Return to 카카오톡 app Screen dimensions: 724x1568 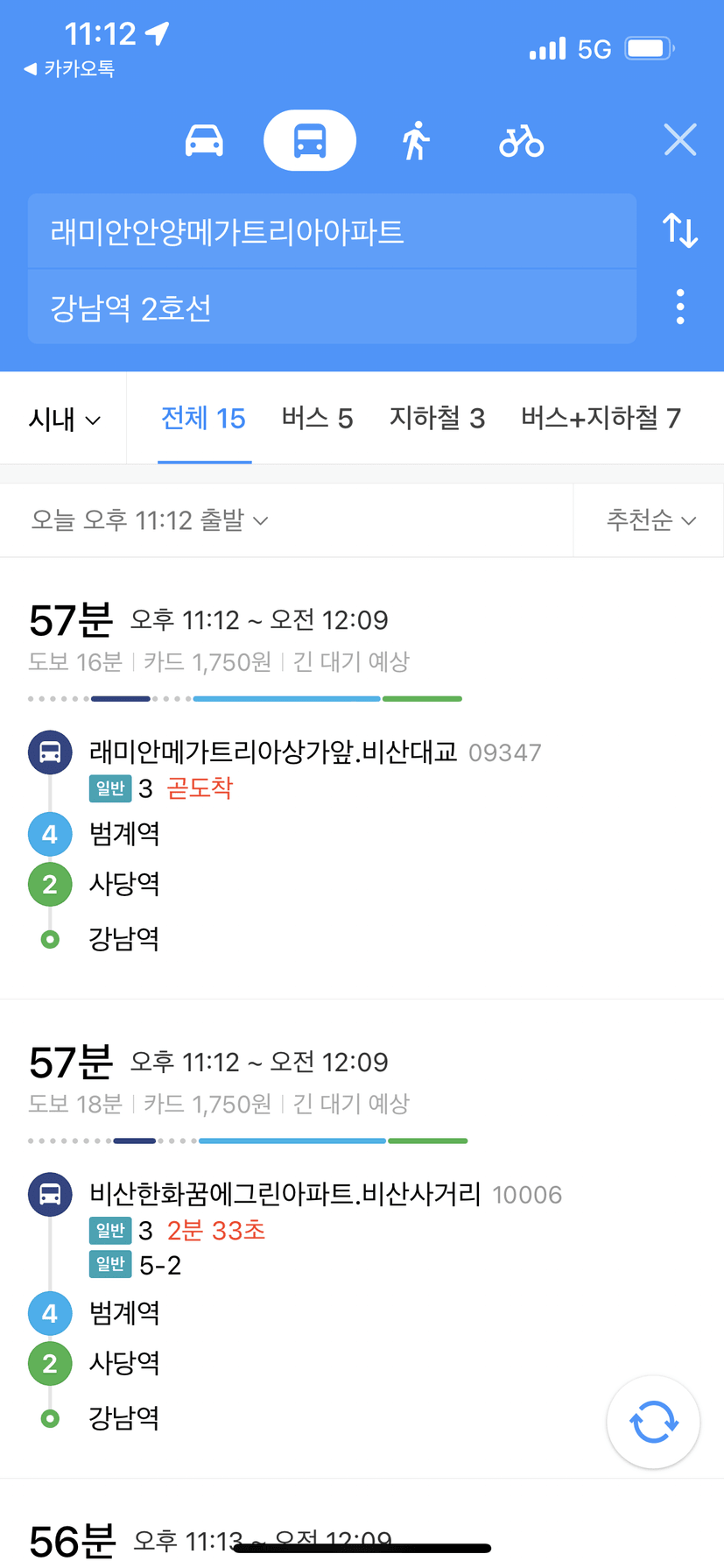[69, 68]
